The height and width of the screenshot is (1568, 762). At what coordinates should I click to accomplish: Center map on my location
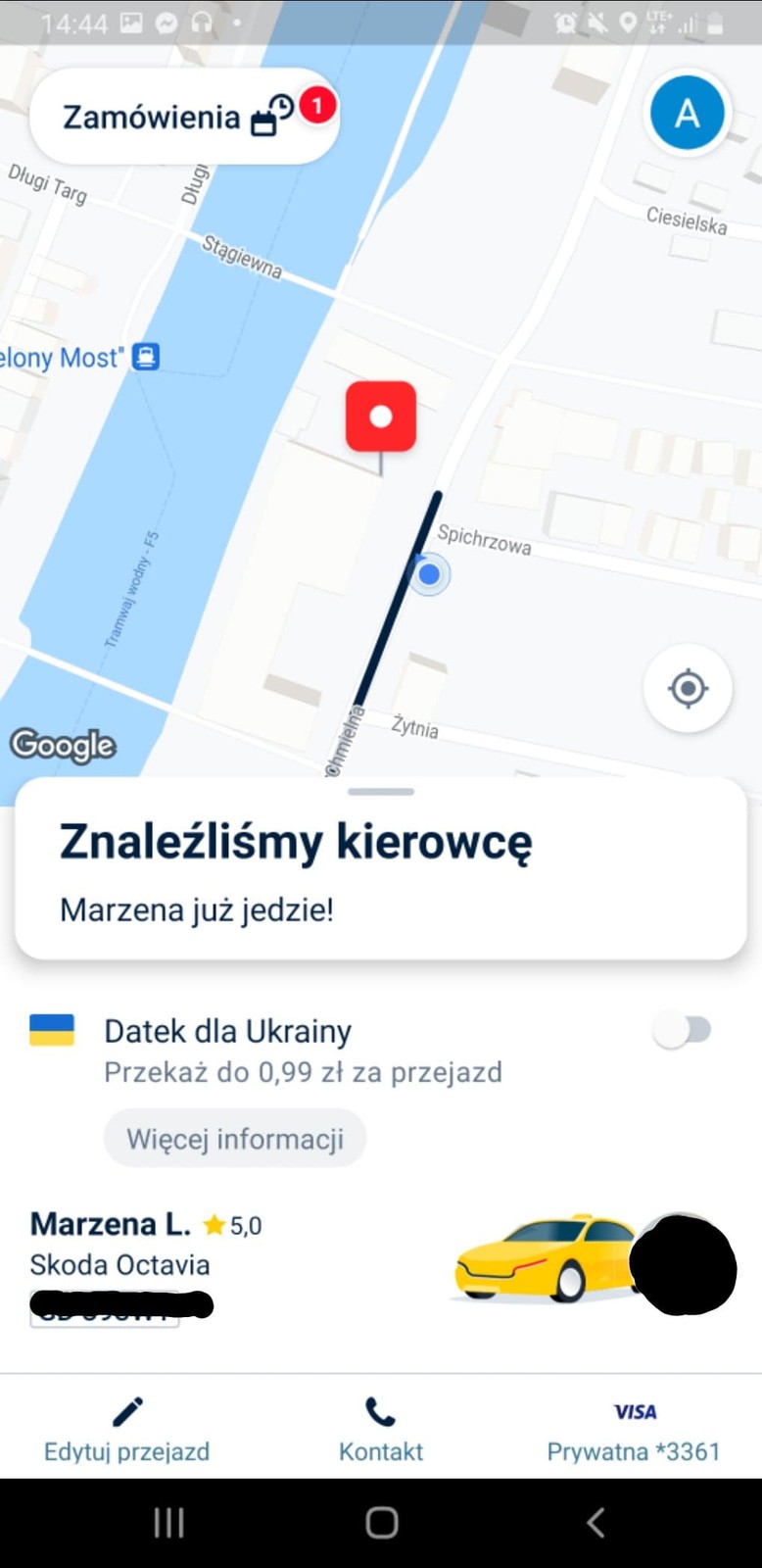tap(688, 688)
